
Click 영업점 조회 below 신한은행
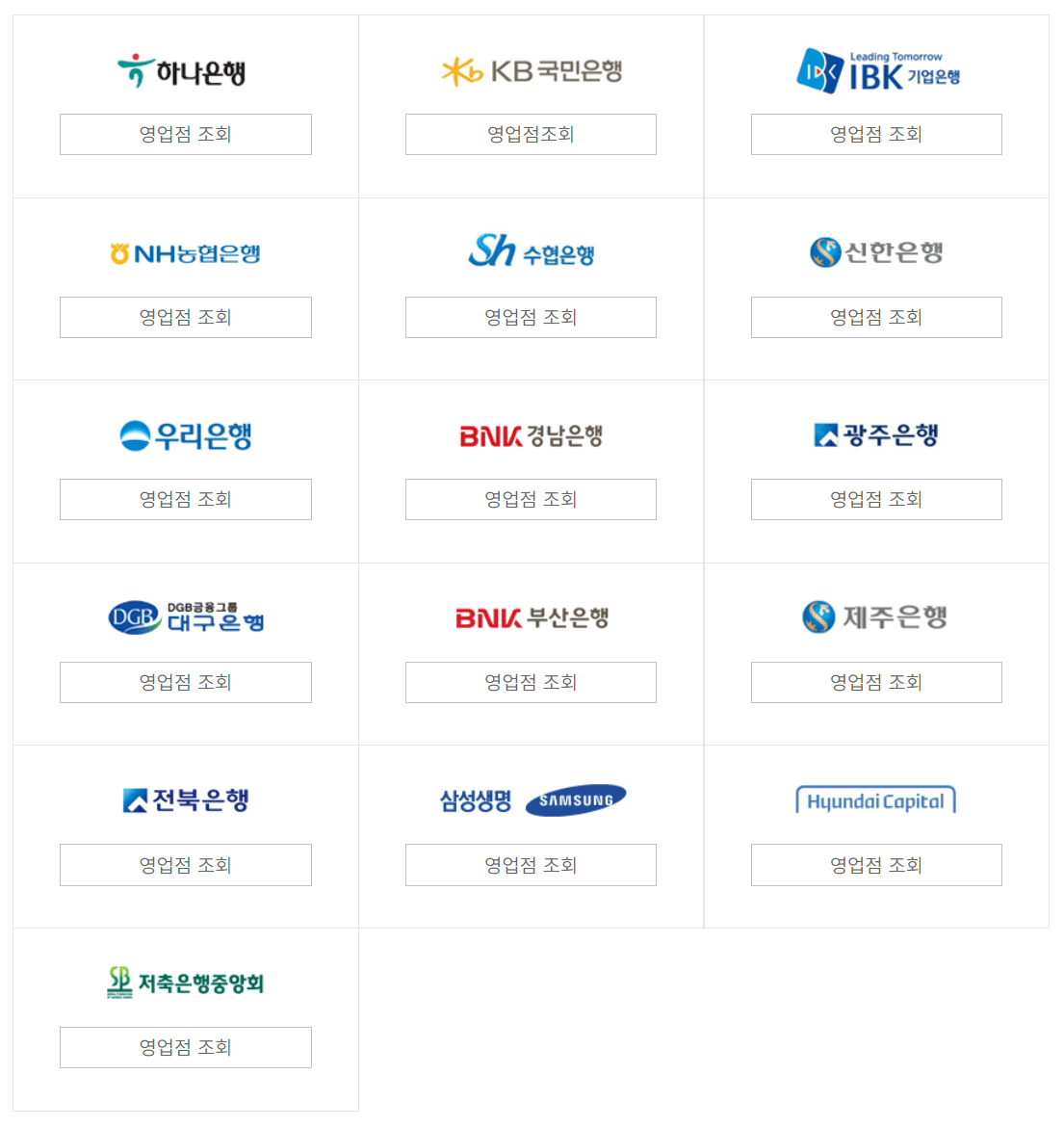tap(875, 317)
